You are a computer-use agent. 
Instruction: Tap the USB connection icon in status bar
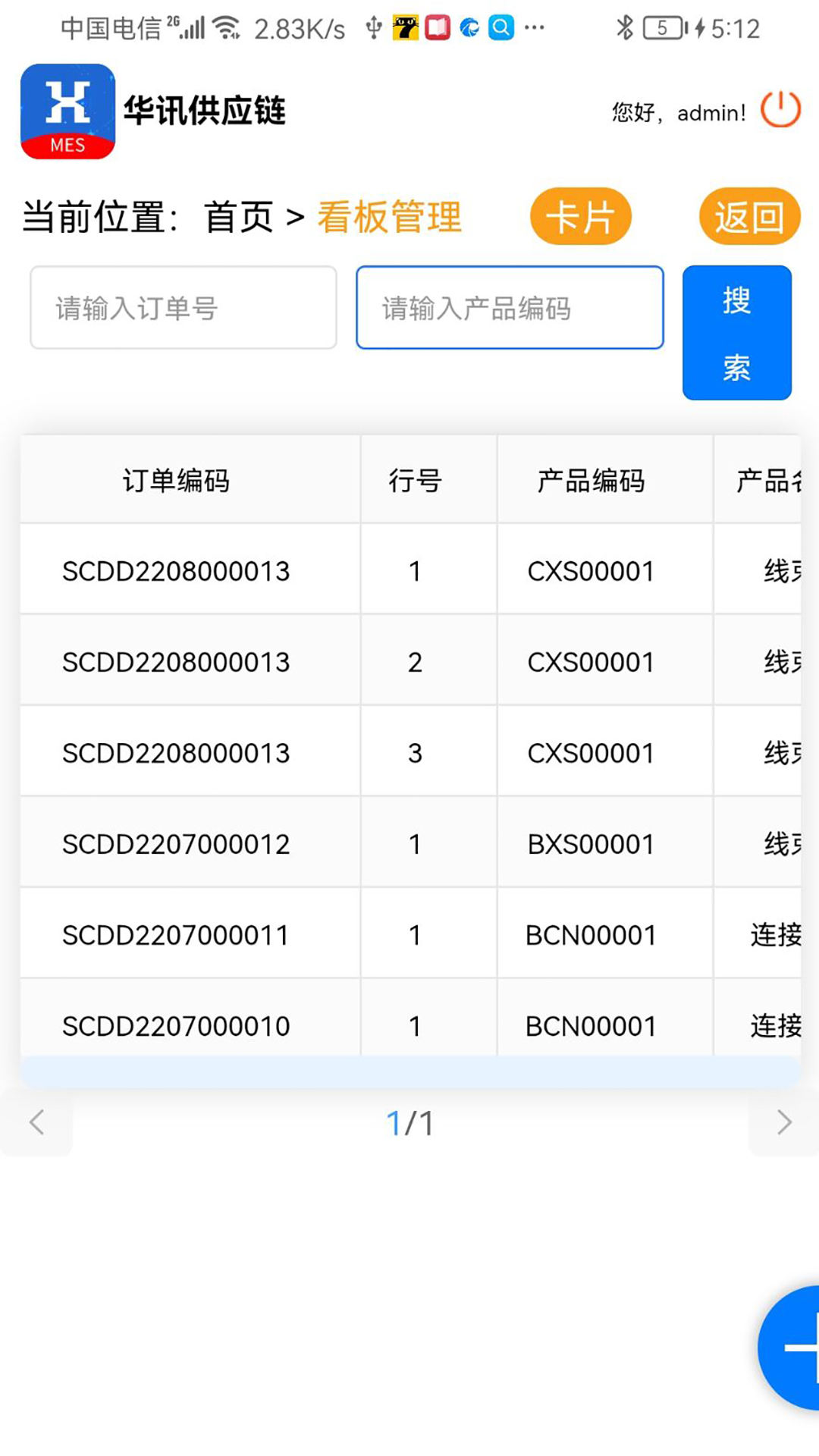coord(373,27)
